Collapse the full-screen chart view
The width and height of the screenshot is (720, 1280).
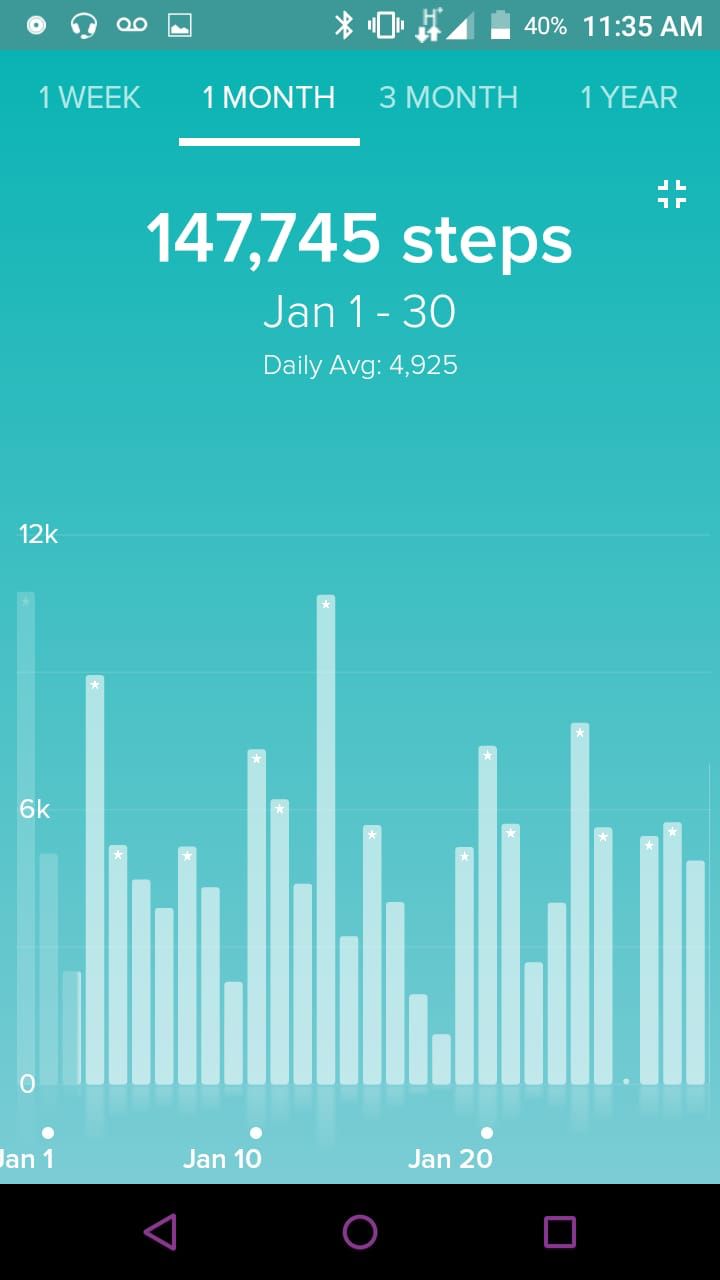click(x=672, y=194)
